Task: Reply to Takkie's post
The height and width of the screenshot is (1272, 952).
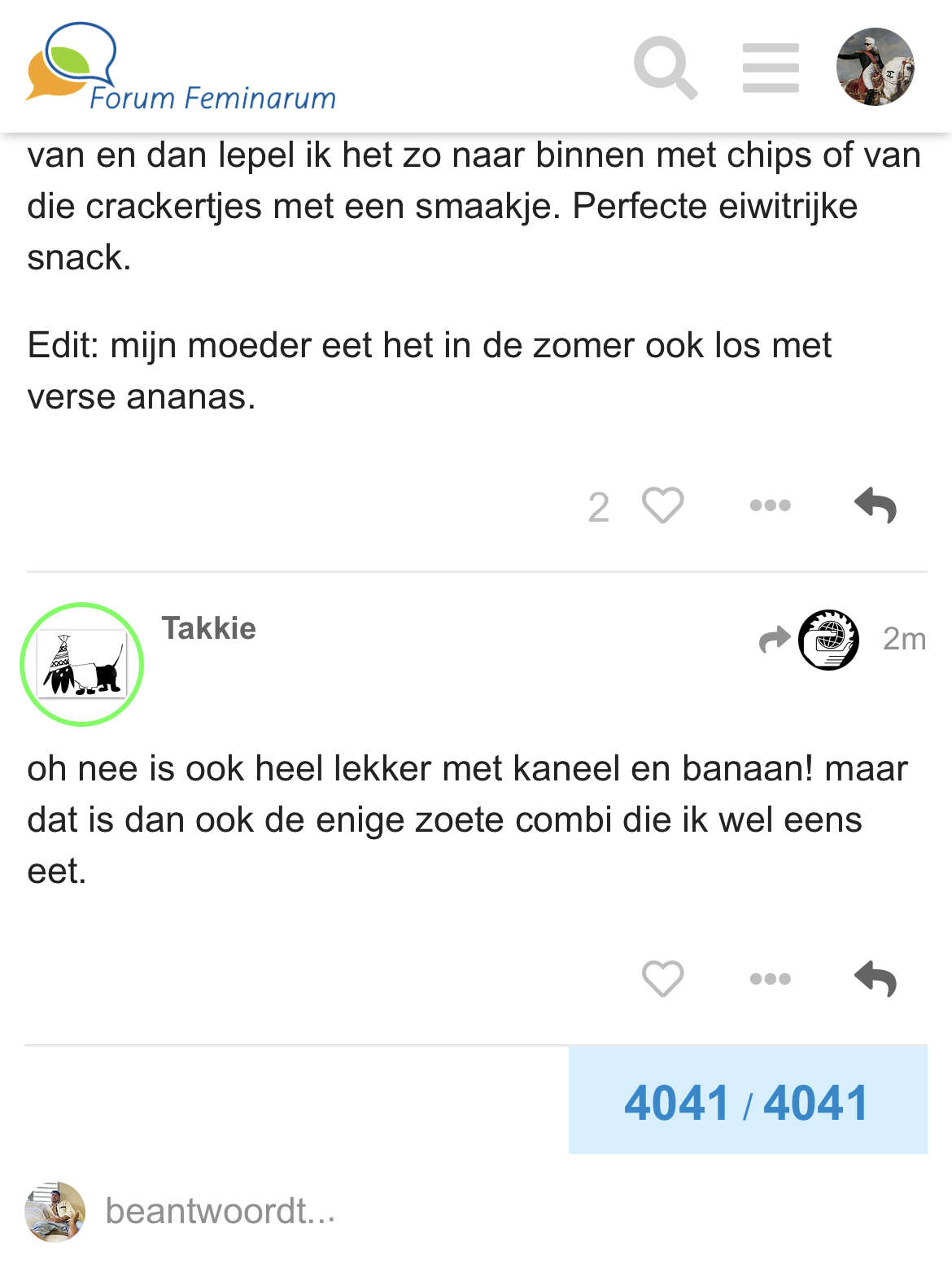Action: coord(876,978)
